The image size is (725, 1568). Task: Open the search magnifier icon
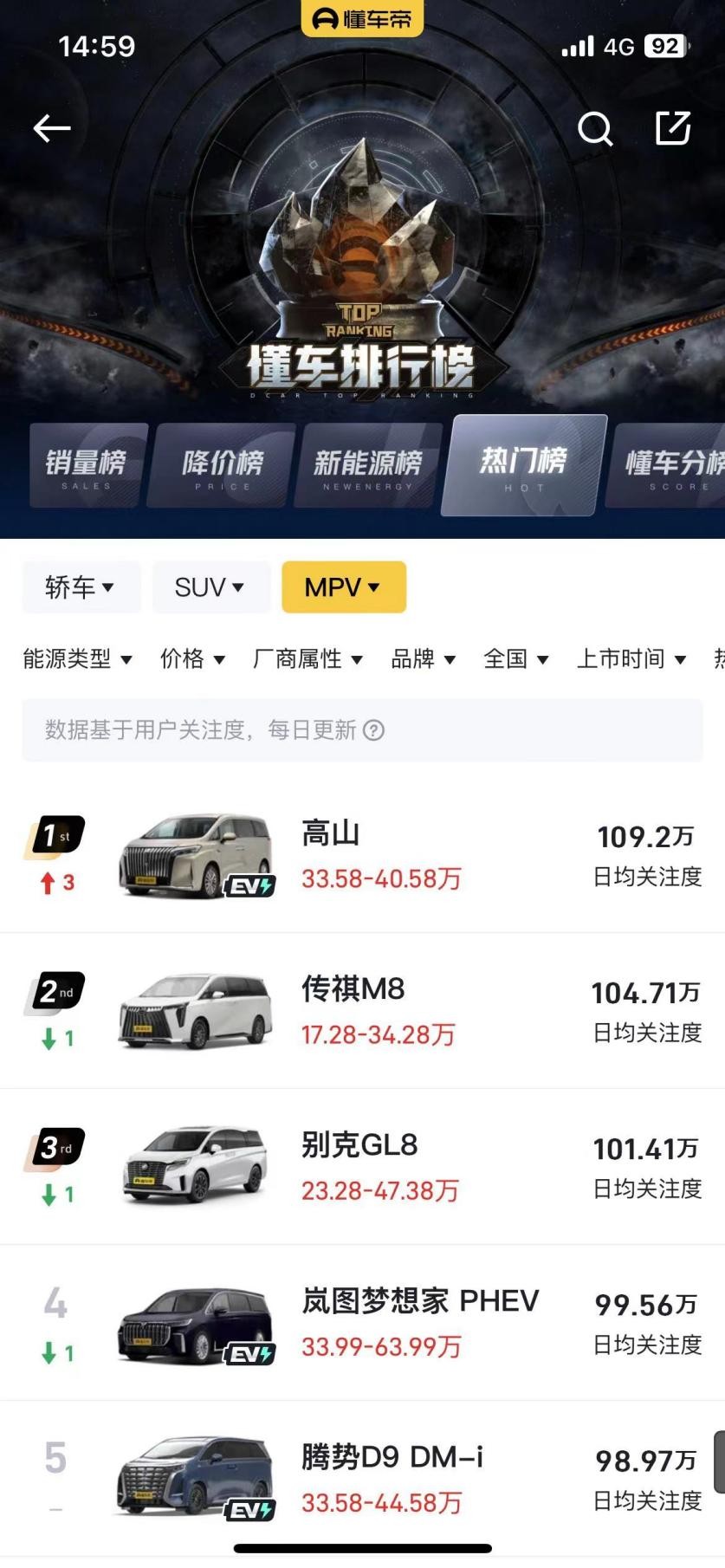click(594, 128)
